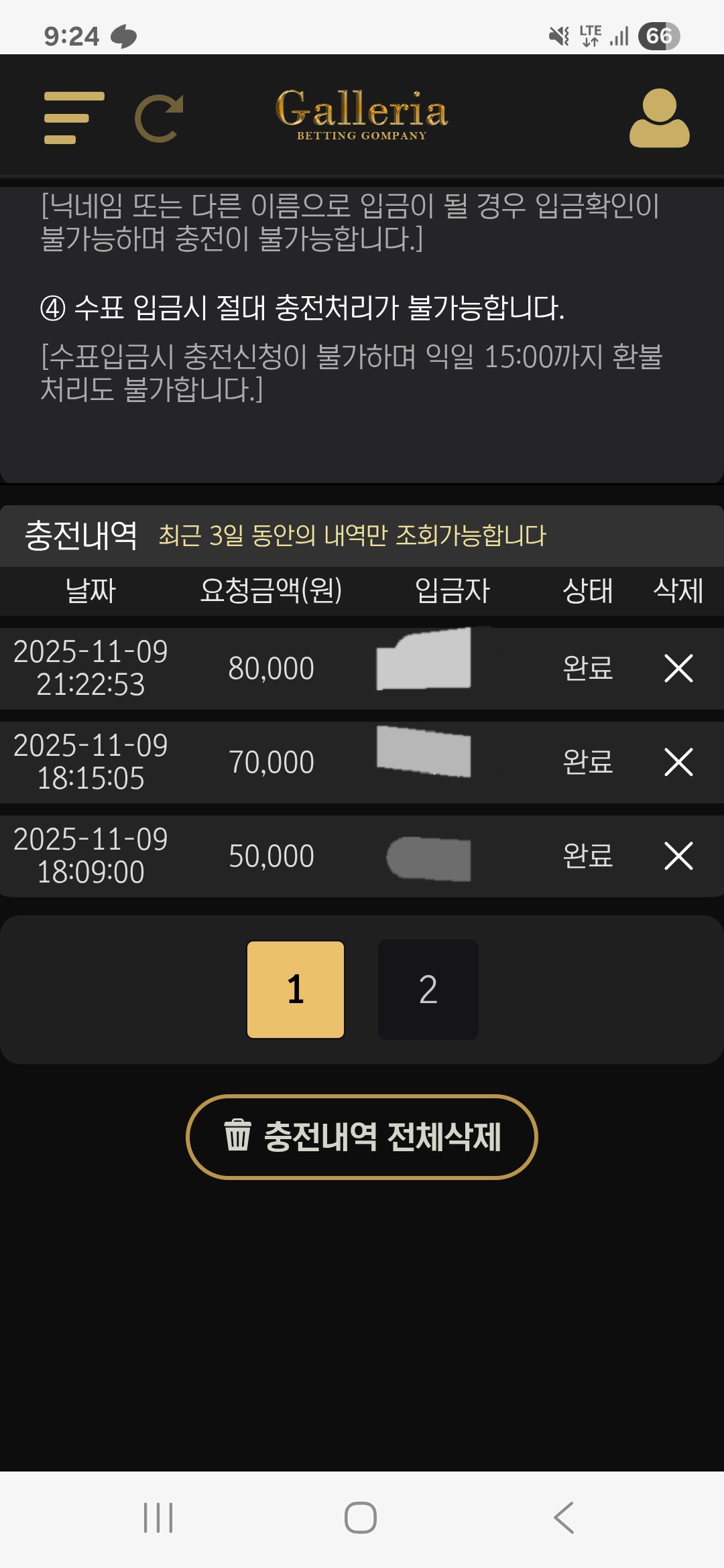Viewport: 724px width, 1568px height.
Task: Delete the 80,000 charge record
Action: coord(678,668)
